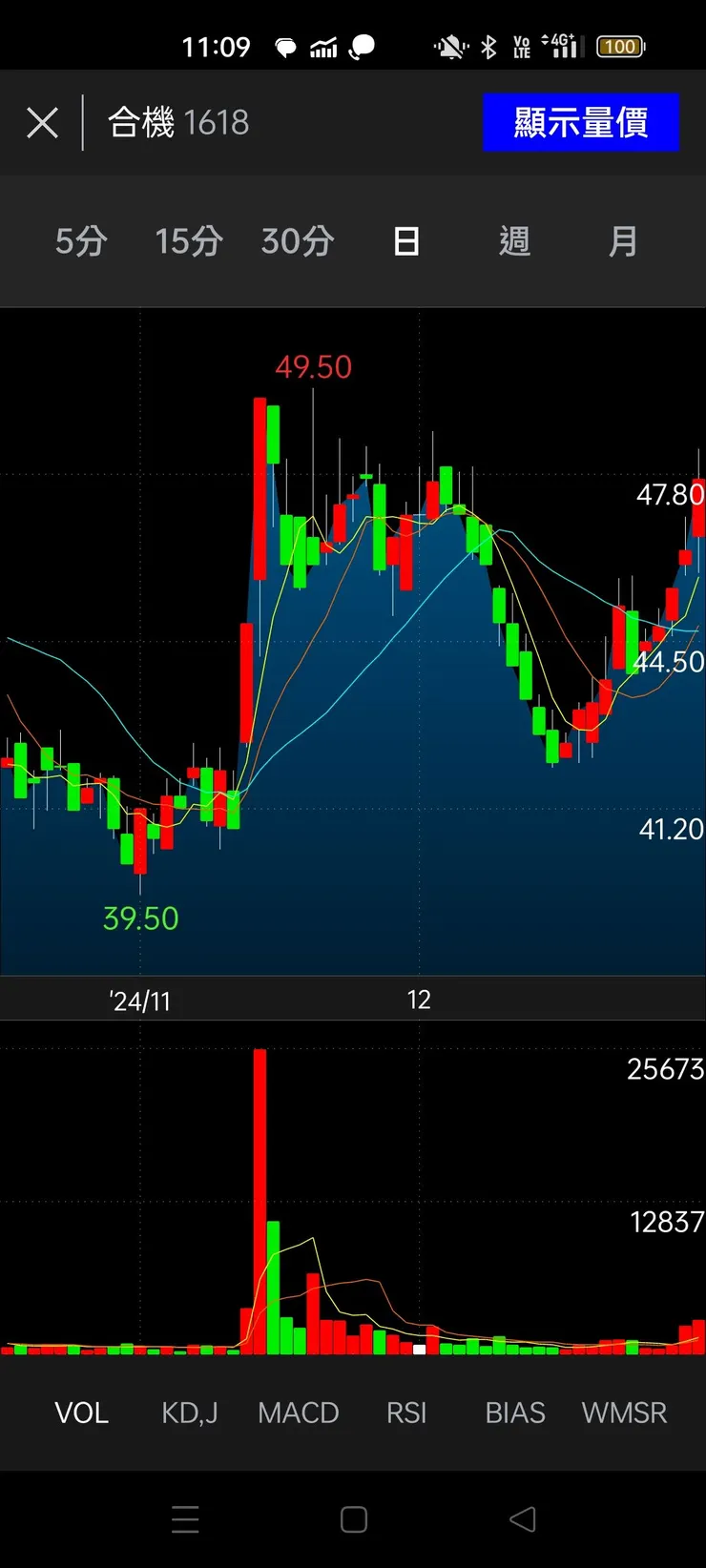
Task: Close the 合機 1618 chart view
Action: [x=42, y=123]
